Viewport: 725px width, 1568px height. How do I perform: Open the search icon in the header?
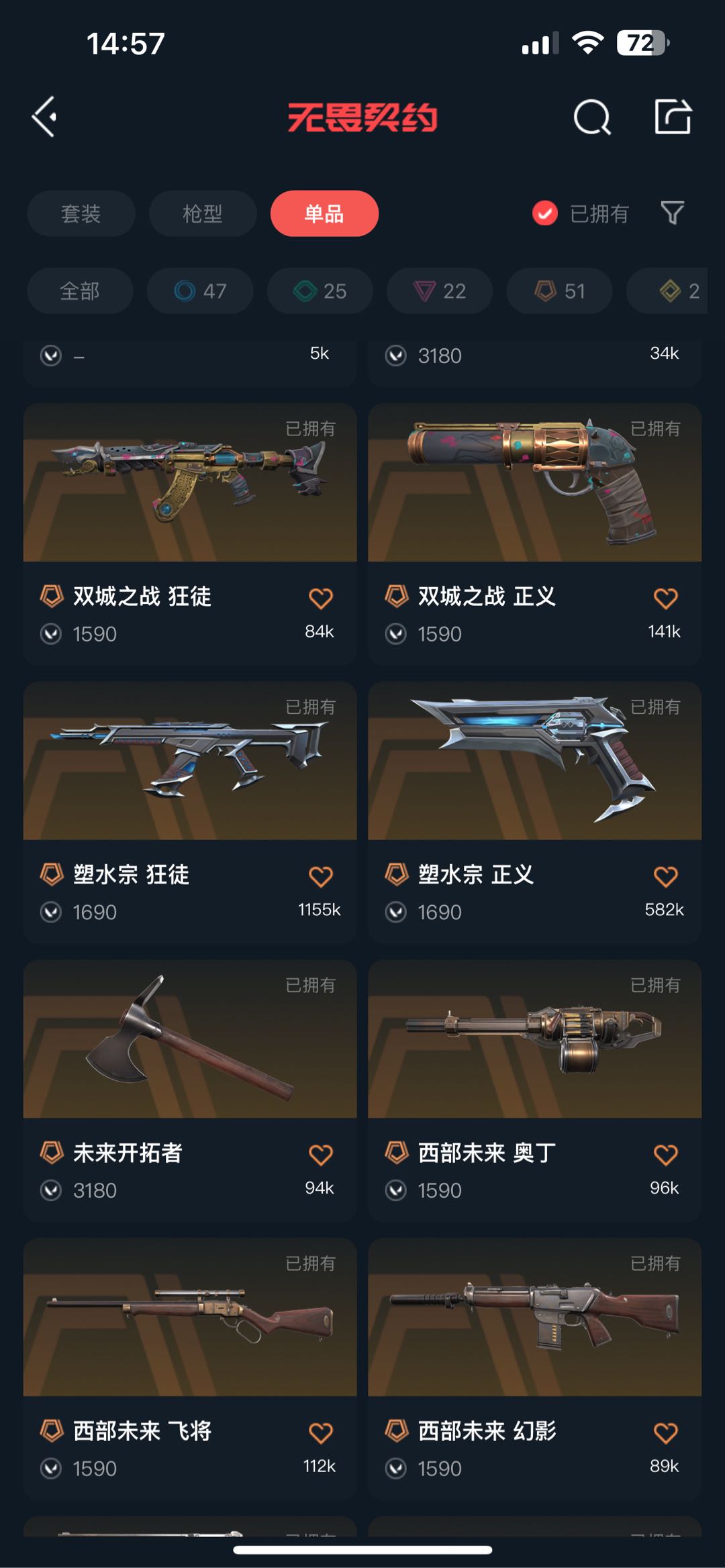click(592, 117)
